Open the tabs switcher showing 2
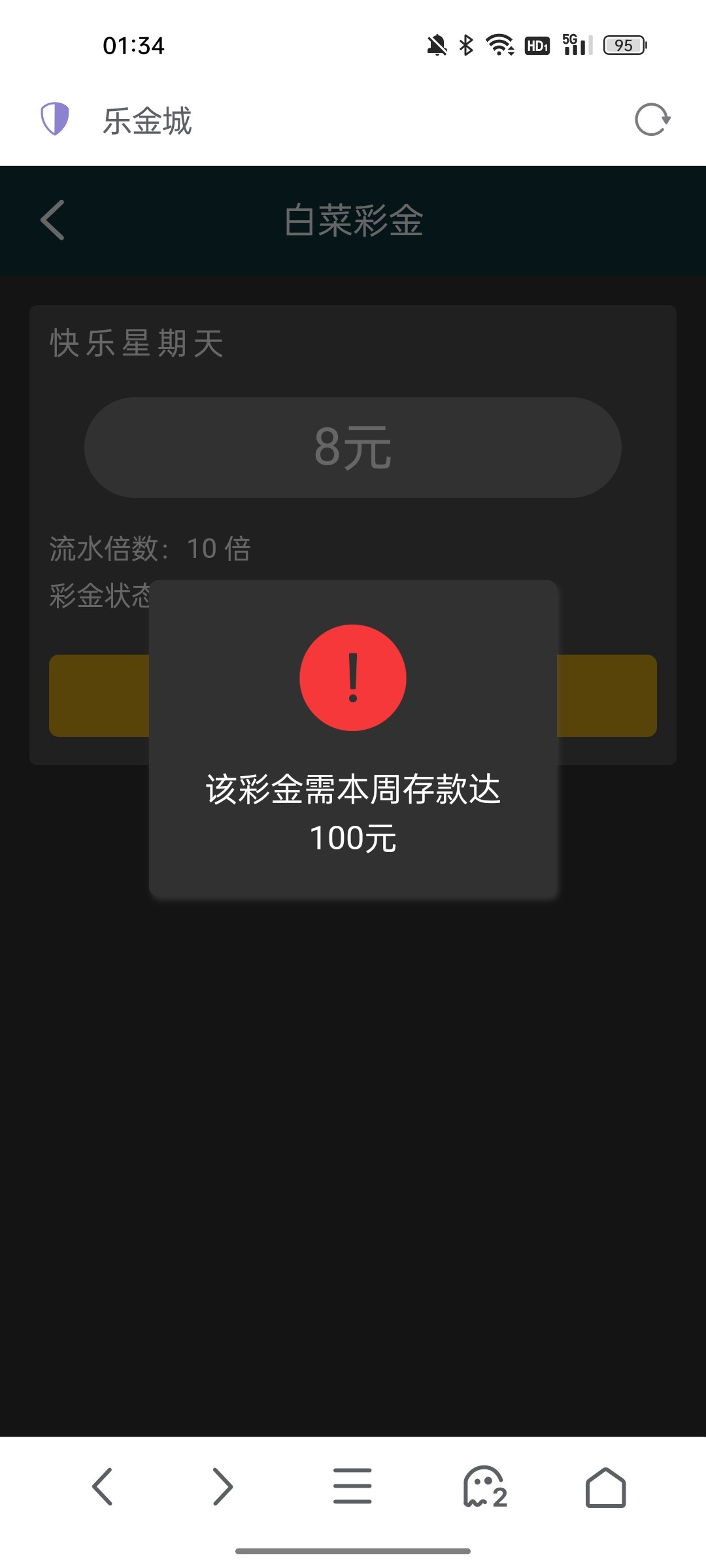 click(x=484, y=1487)
